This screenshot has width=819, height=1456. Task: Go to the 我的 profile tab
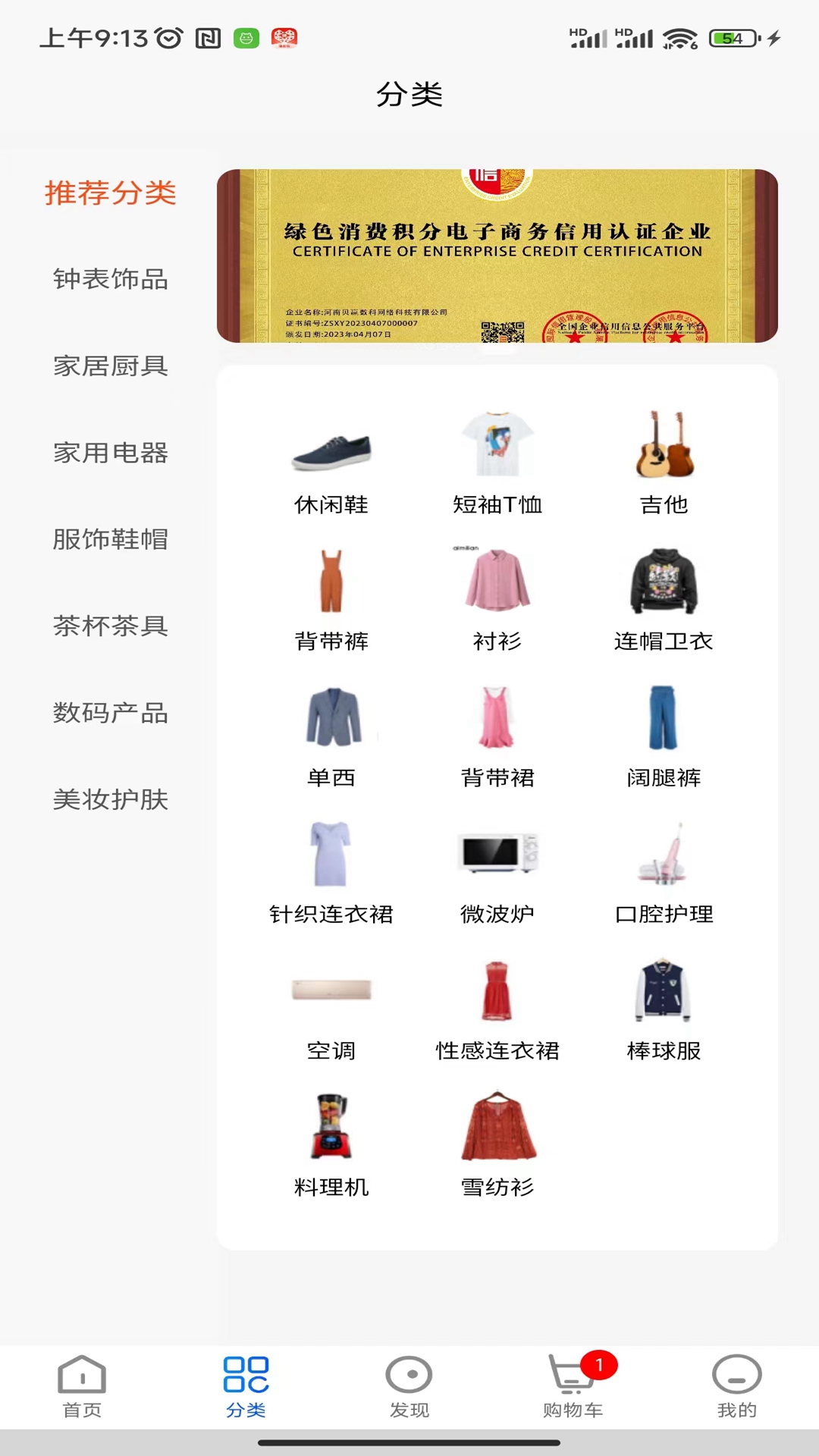[x=736, y=1386]
